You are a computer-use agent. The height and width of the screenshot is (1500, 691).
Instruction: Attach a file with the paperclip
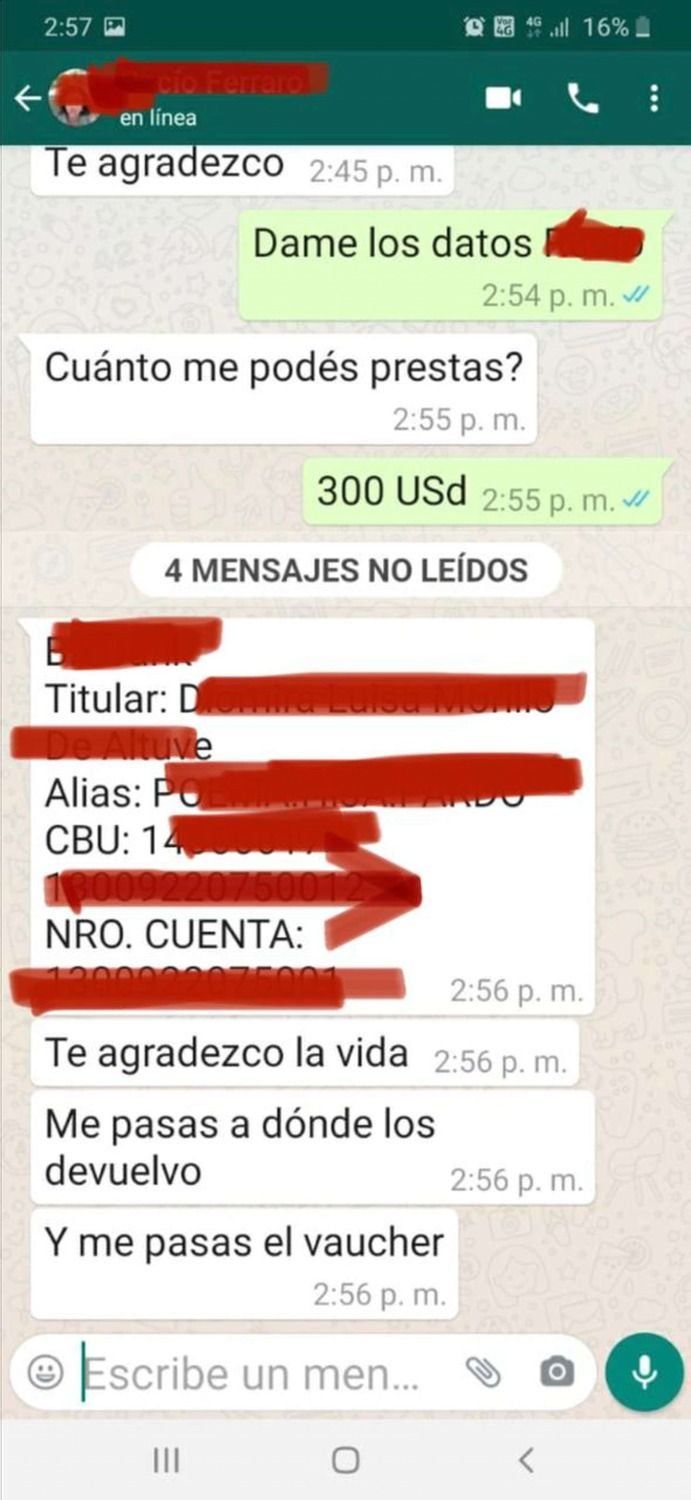point(484,1373)
